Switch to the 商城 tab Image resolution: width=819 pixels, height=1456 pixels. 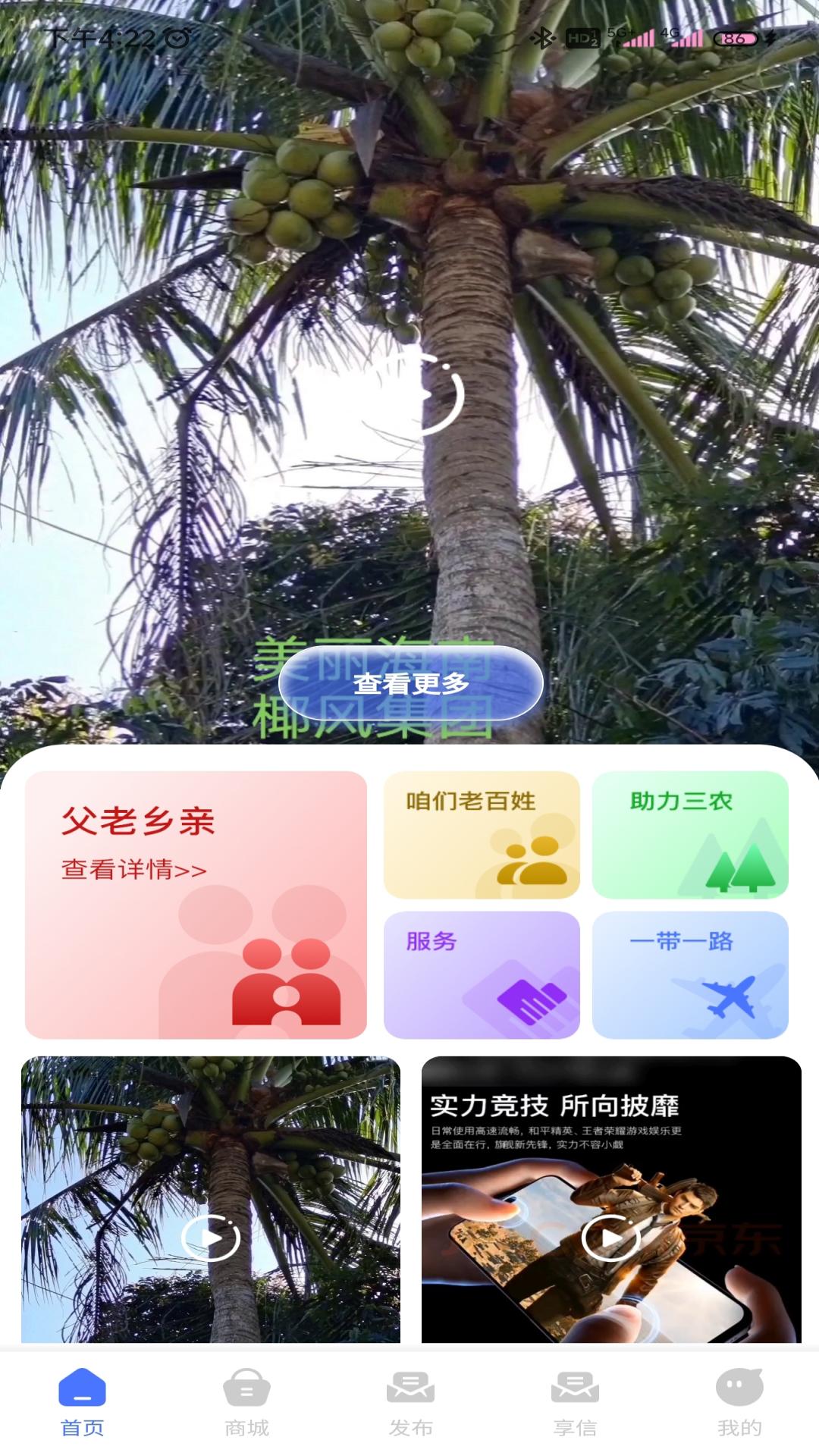246,1403
